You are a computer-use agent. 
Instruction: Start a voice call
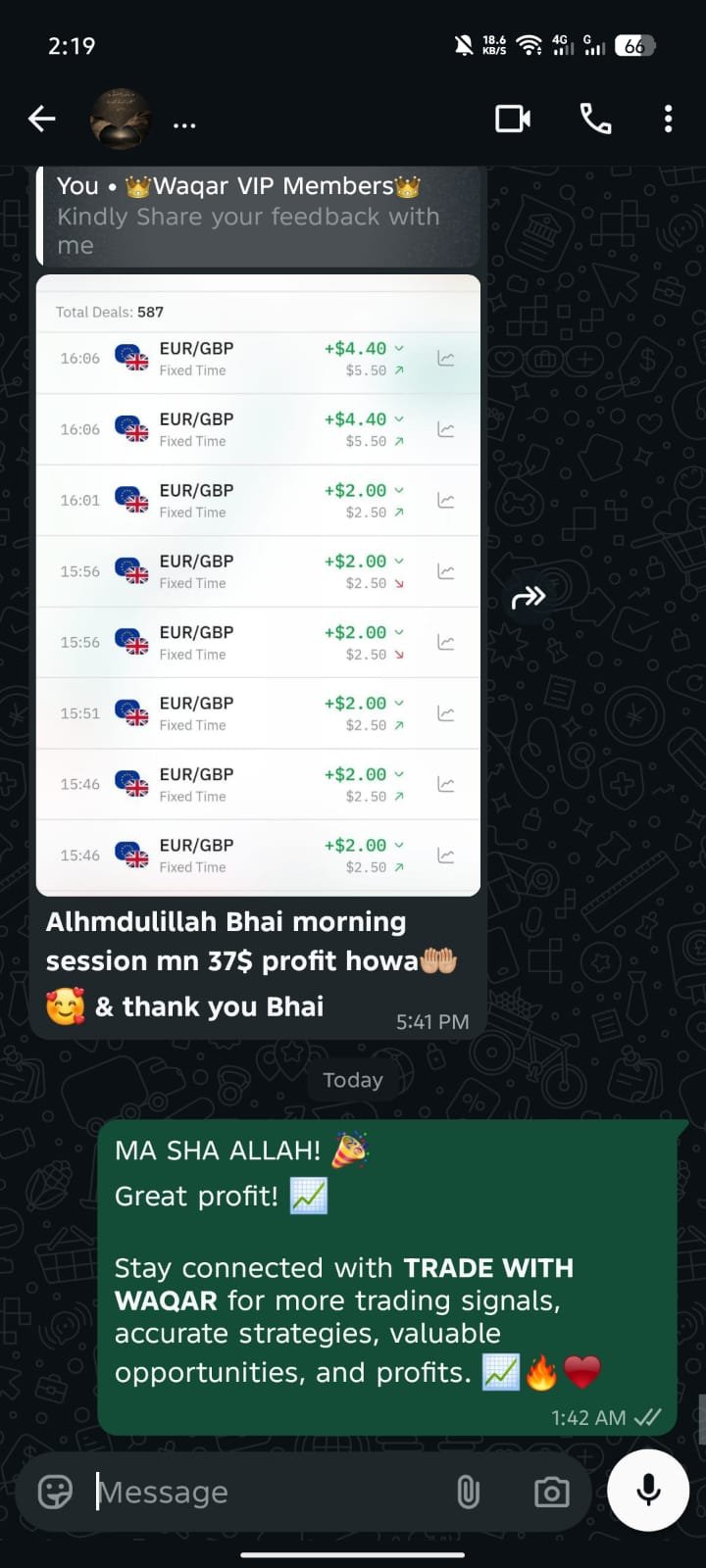(x=595, y=120)
